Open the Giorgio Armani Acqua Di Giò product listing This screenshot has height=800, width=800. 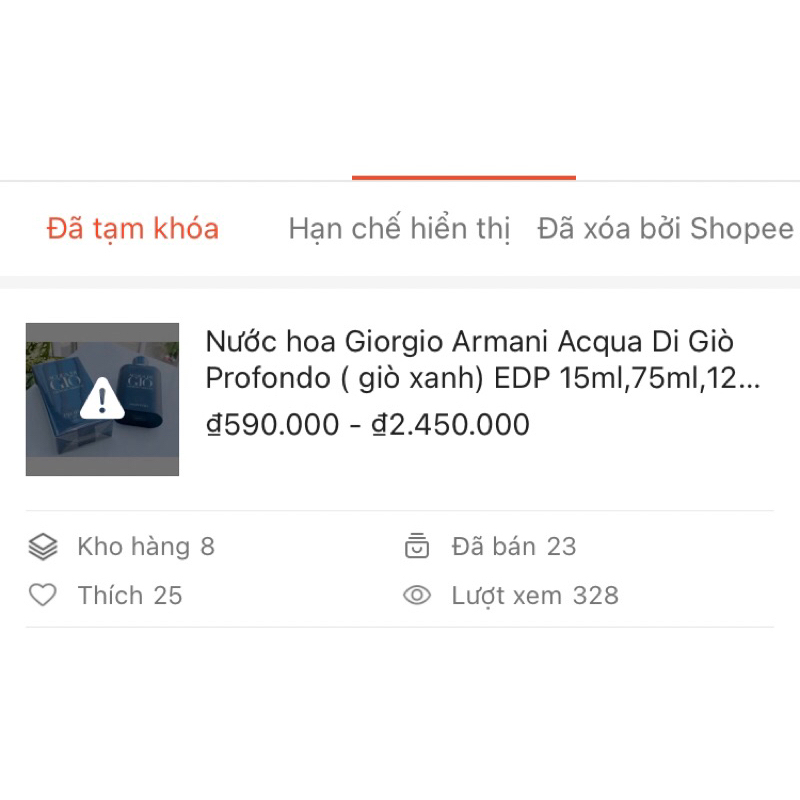(x=470, y=360)
